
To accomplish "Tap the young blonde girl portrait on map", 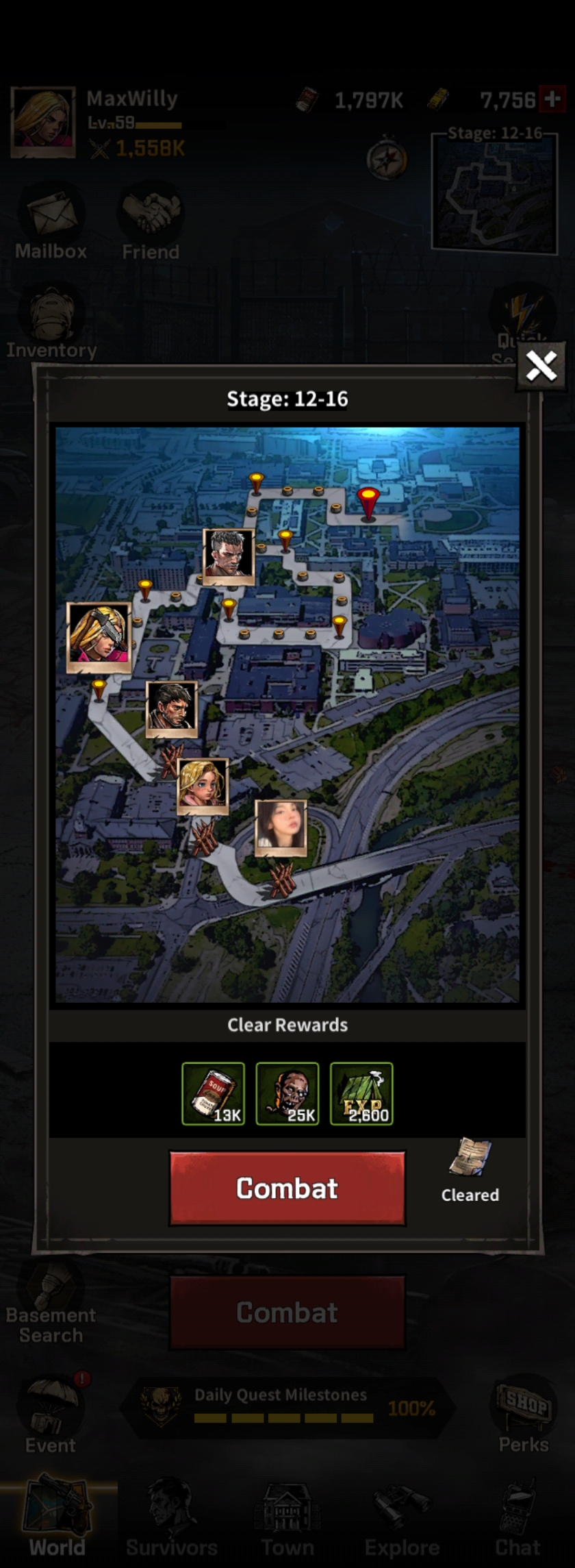I will [203, 786].
